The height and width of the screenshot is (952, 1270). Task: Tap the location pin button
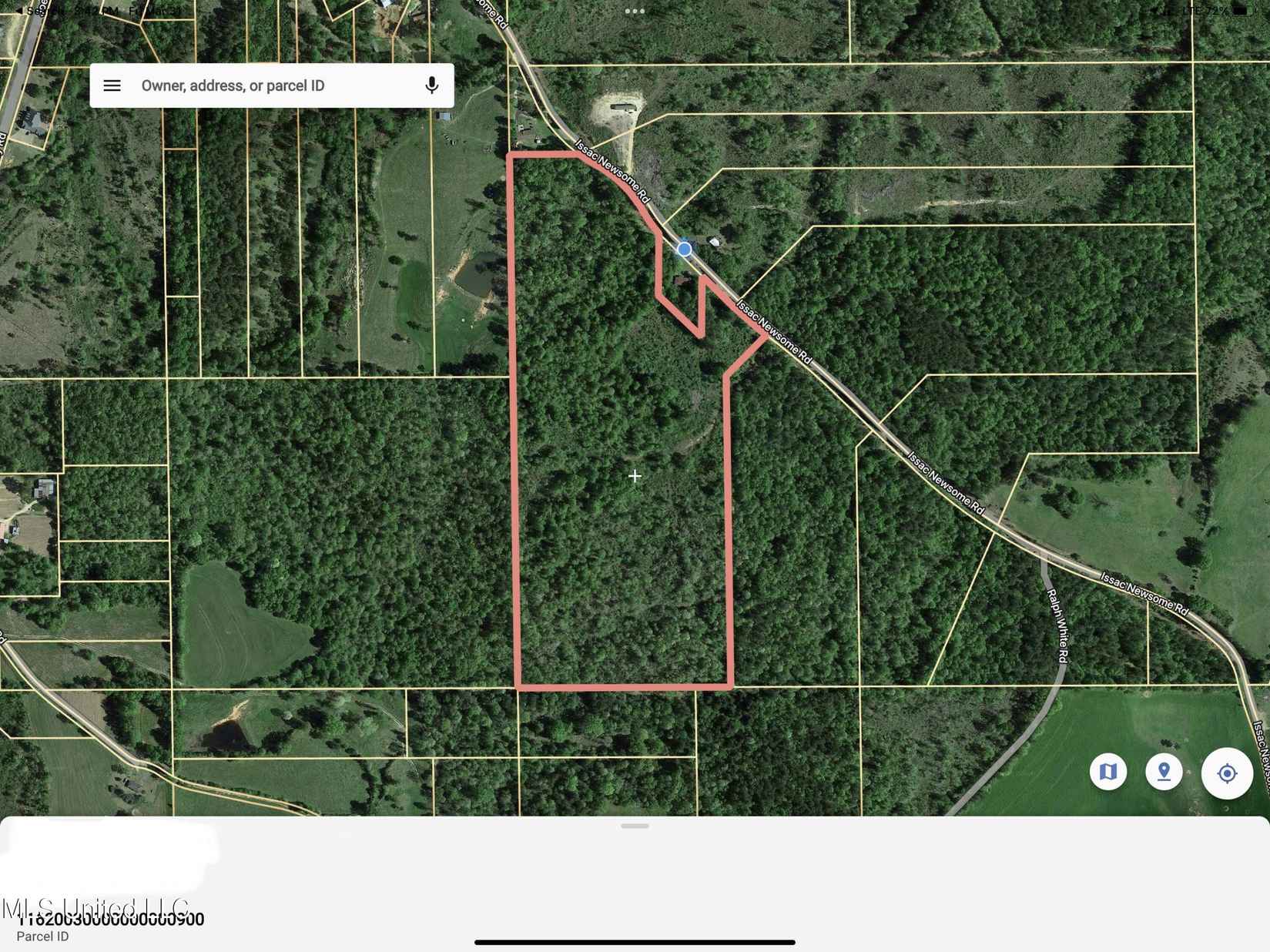pyautogui.click(x=1164, y=772)
